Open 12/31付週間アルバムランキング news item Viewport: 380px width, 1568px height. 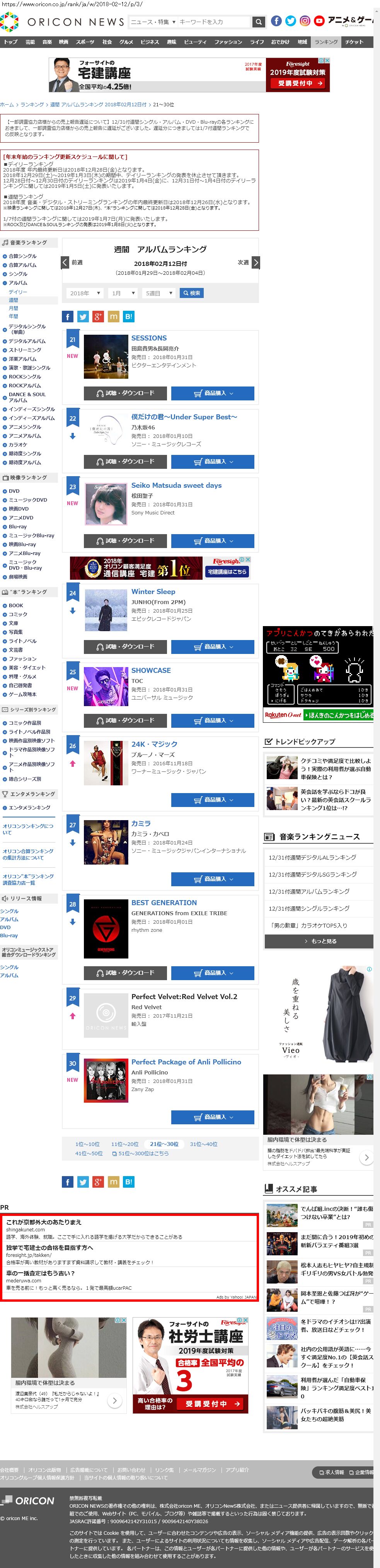point(309,891)
